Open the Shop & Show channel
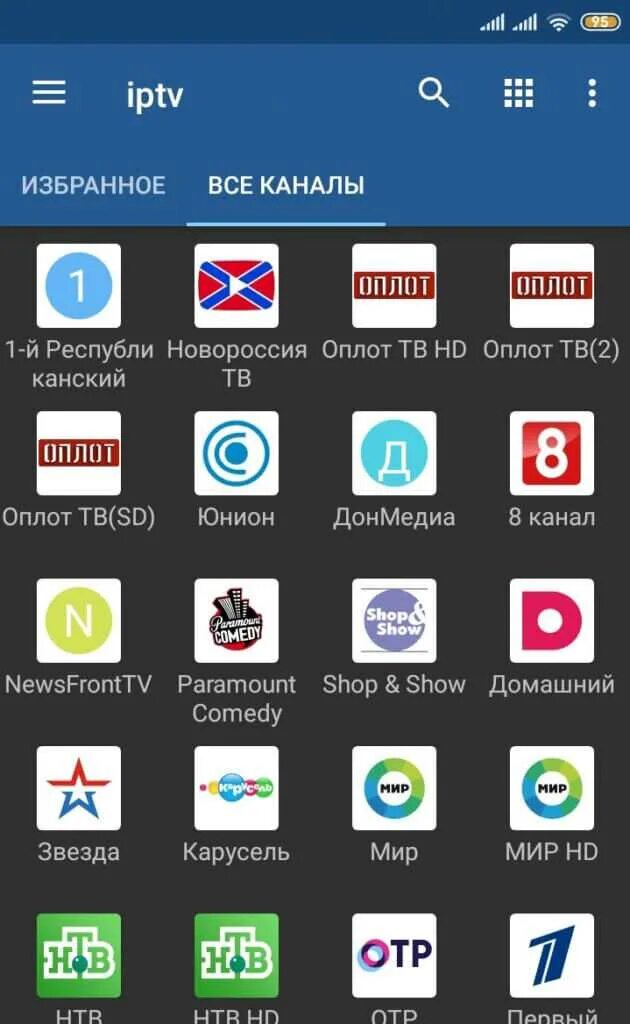Screen dimensions: 630x1024 click(394, 620)
